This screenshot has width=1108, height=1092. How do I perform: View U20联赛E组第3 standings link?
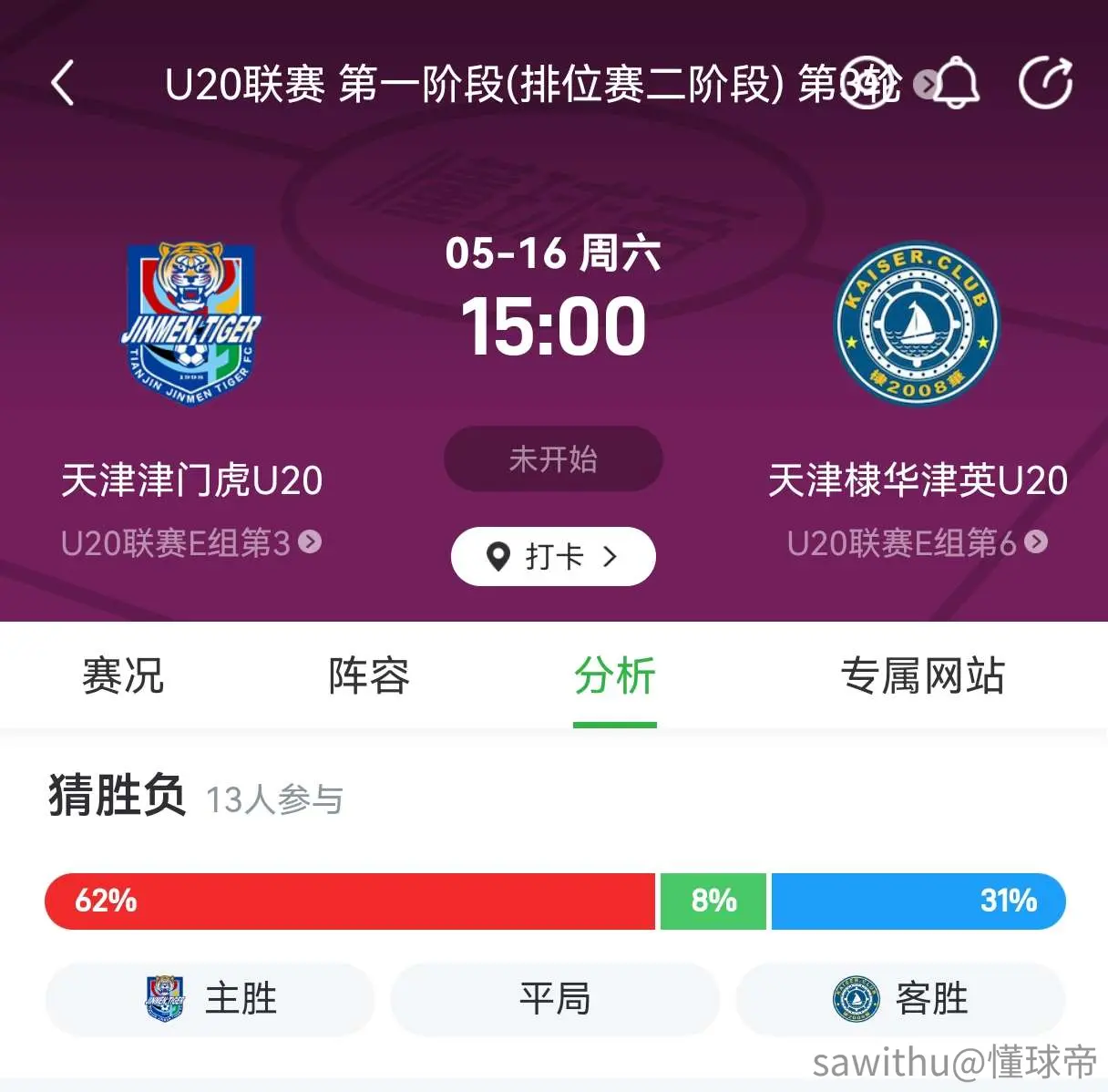191,543
